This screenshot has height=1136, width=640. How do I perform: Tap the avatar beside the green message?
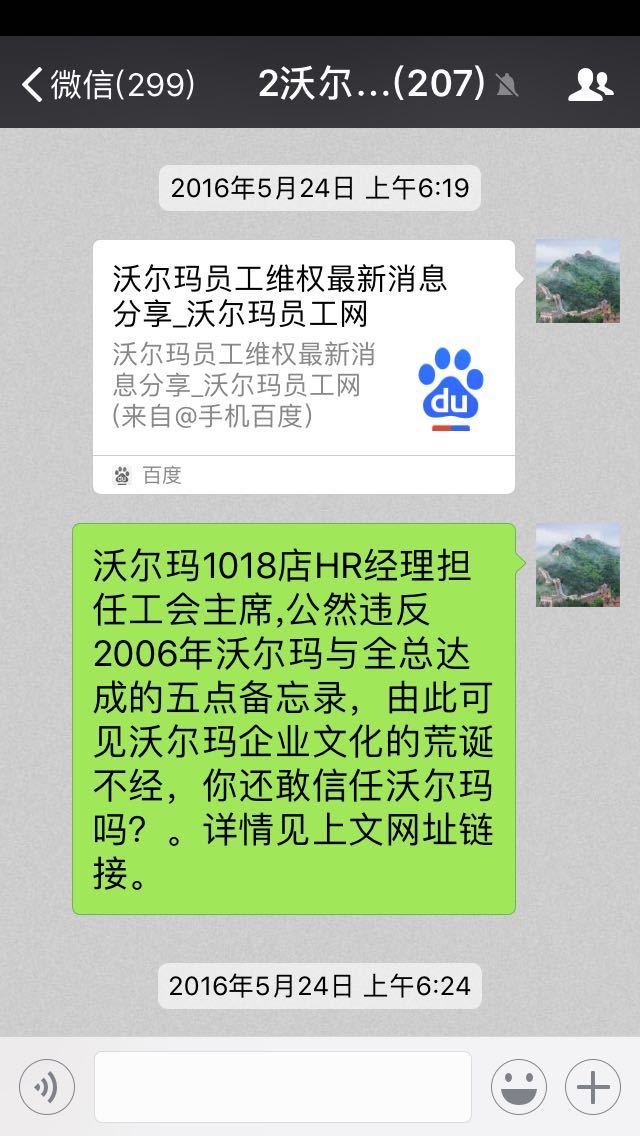point(577,565)
